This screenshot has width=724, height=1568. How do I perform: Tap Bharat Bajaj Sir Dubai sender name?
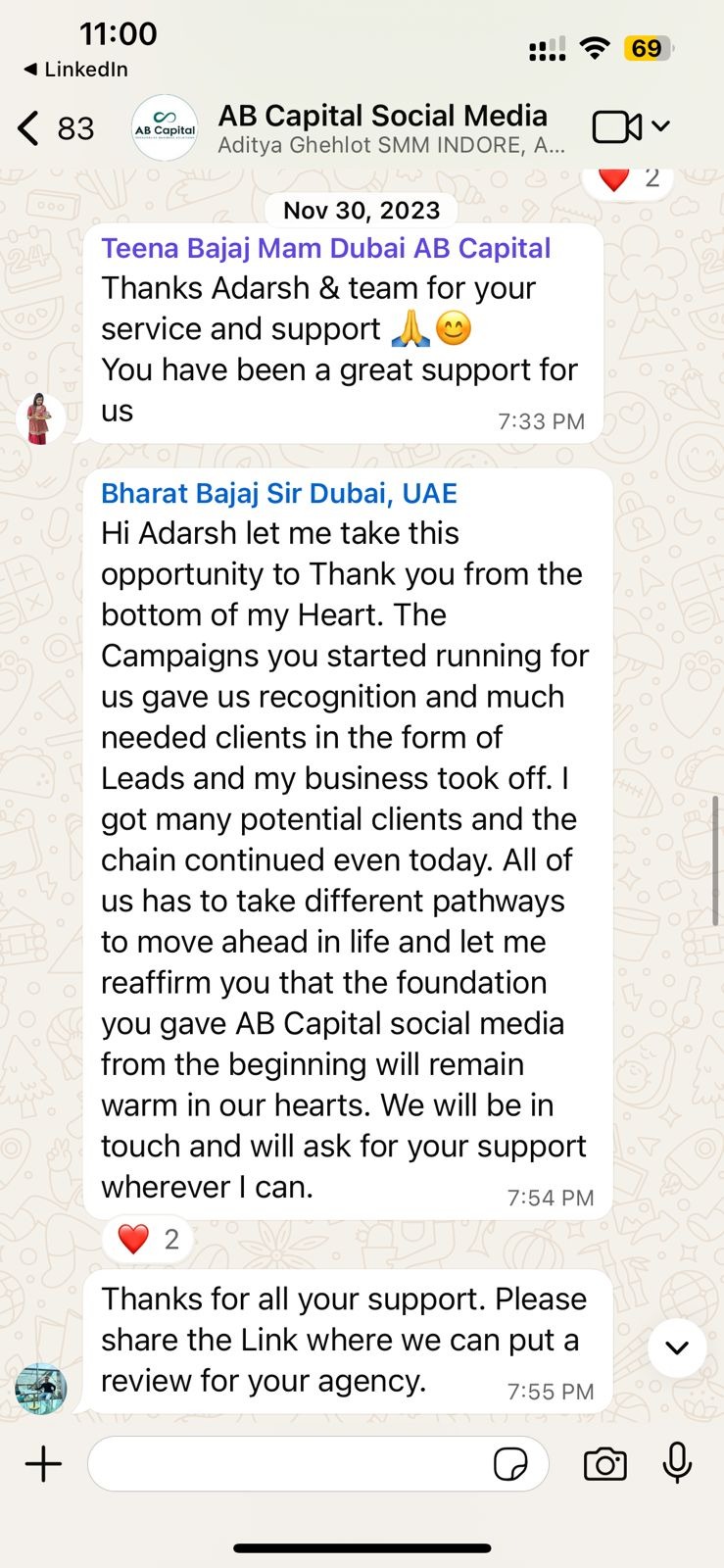pos(279,493)
